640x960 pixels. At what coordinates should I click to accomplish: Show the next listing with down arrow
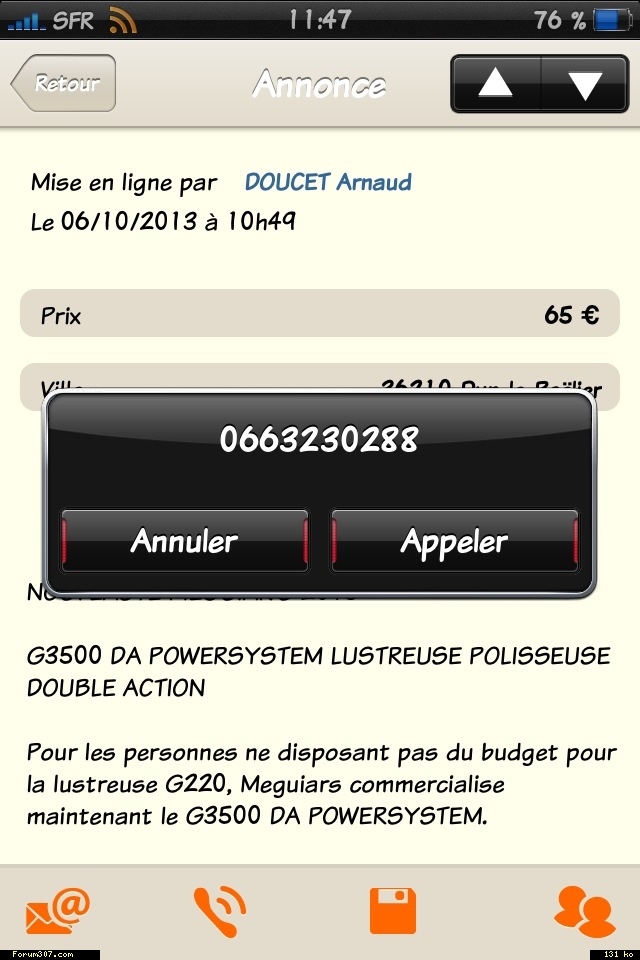[x=585, y=84]
